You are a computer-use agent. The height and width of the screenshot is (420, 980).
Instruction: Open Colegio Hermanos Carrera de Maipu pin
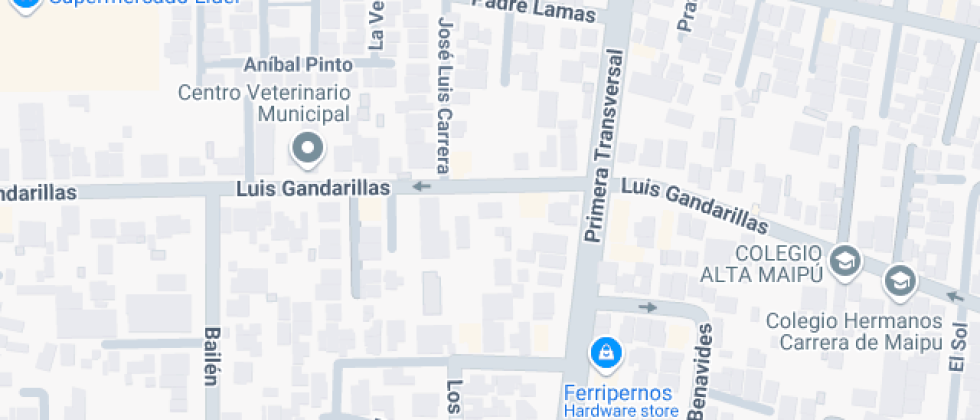[900, 281]
